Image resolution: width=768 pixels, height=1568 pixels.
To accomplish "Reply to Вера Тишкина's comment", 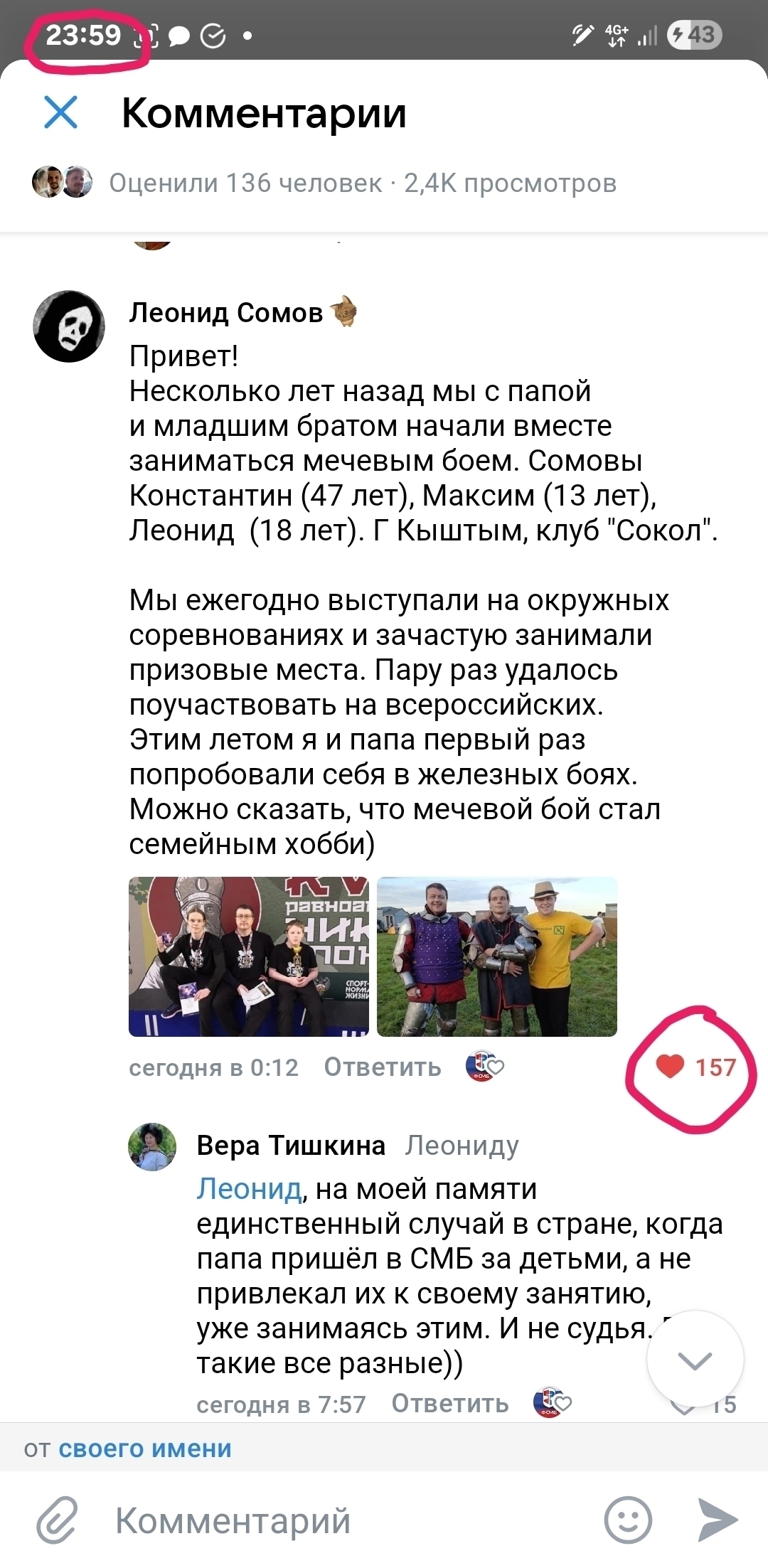I will coord(449,1404).
